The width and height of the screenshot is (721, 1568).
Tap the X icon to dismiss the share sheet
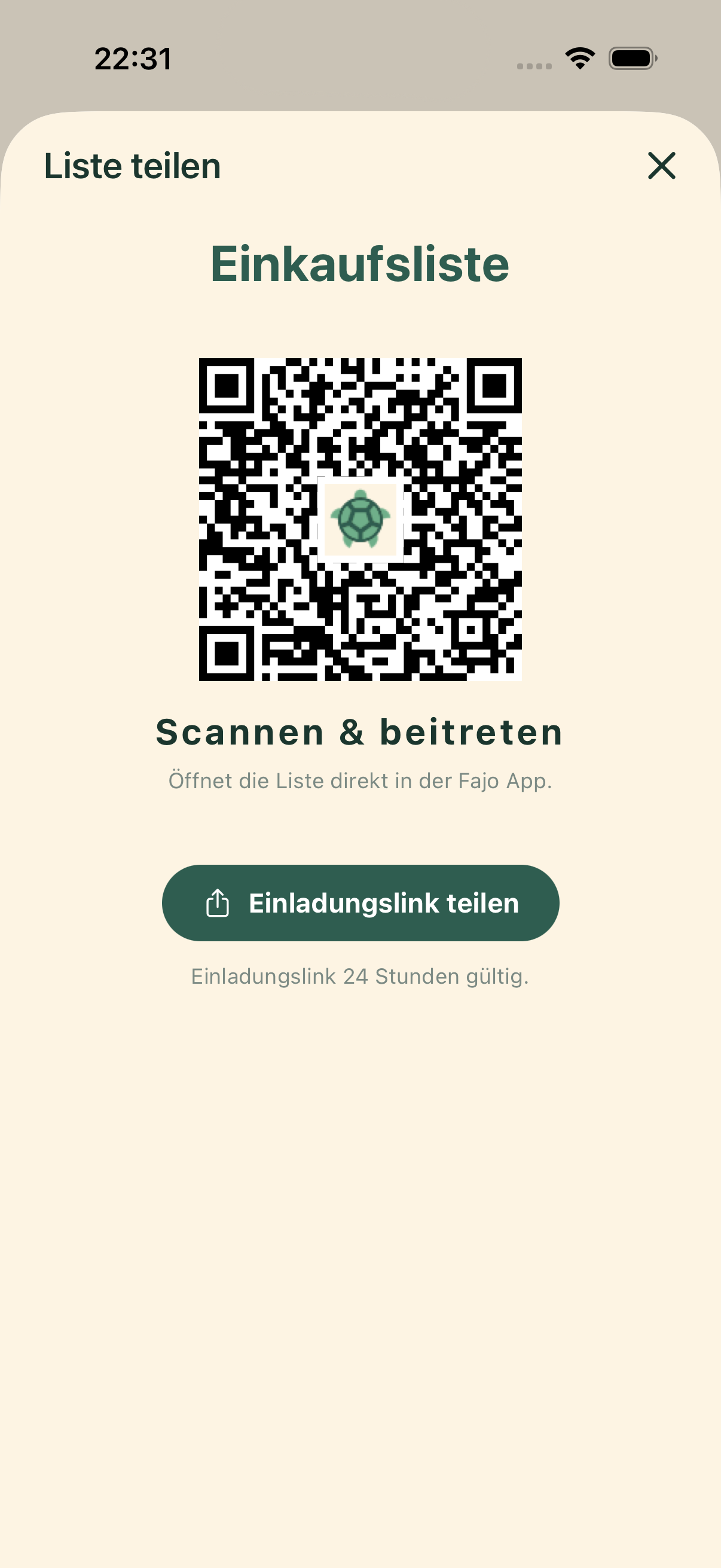point(662,166)
